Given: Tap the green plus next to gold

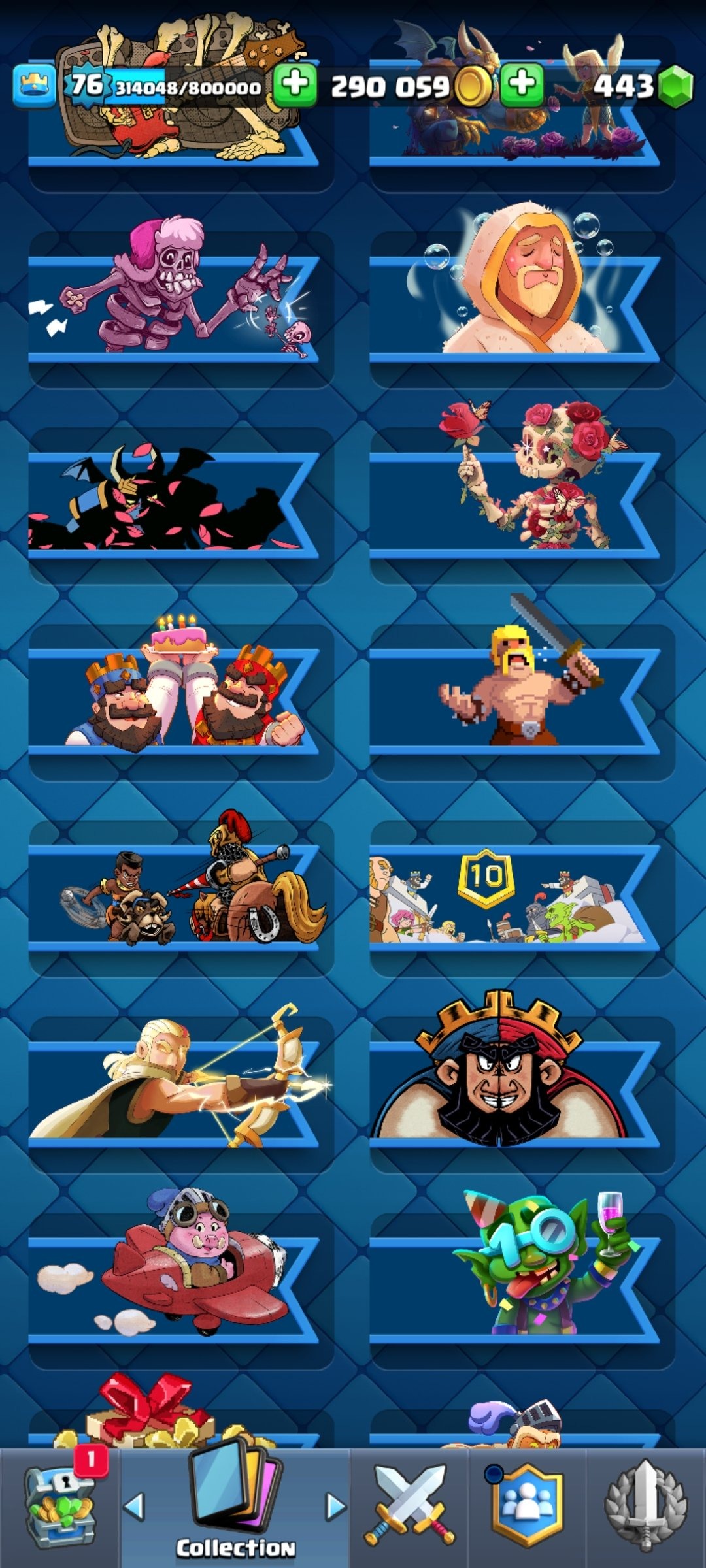Looking at the screenshot, I should tap(295, 84).
